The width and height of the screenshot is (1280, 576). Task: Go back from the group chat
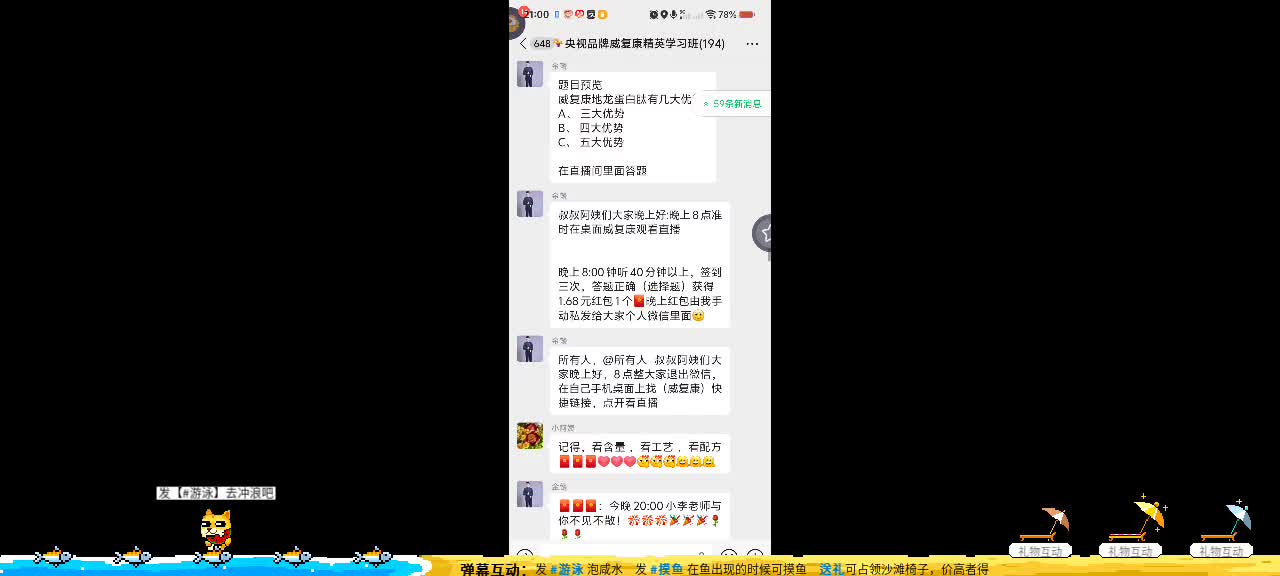[523, 44]
